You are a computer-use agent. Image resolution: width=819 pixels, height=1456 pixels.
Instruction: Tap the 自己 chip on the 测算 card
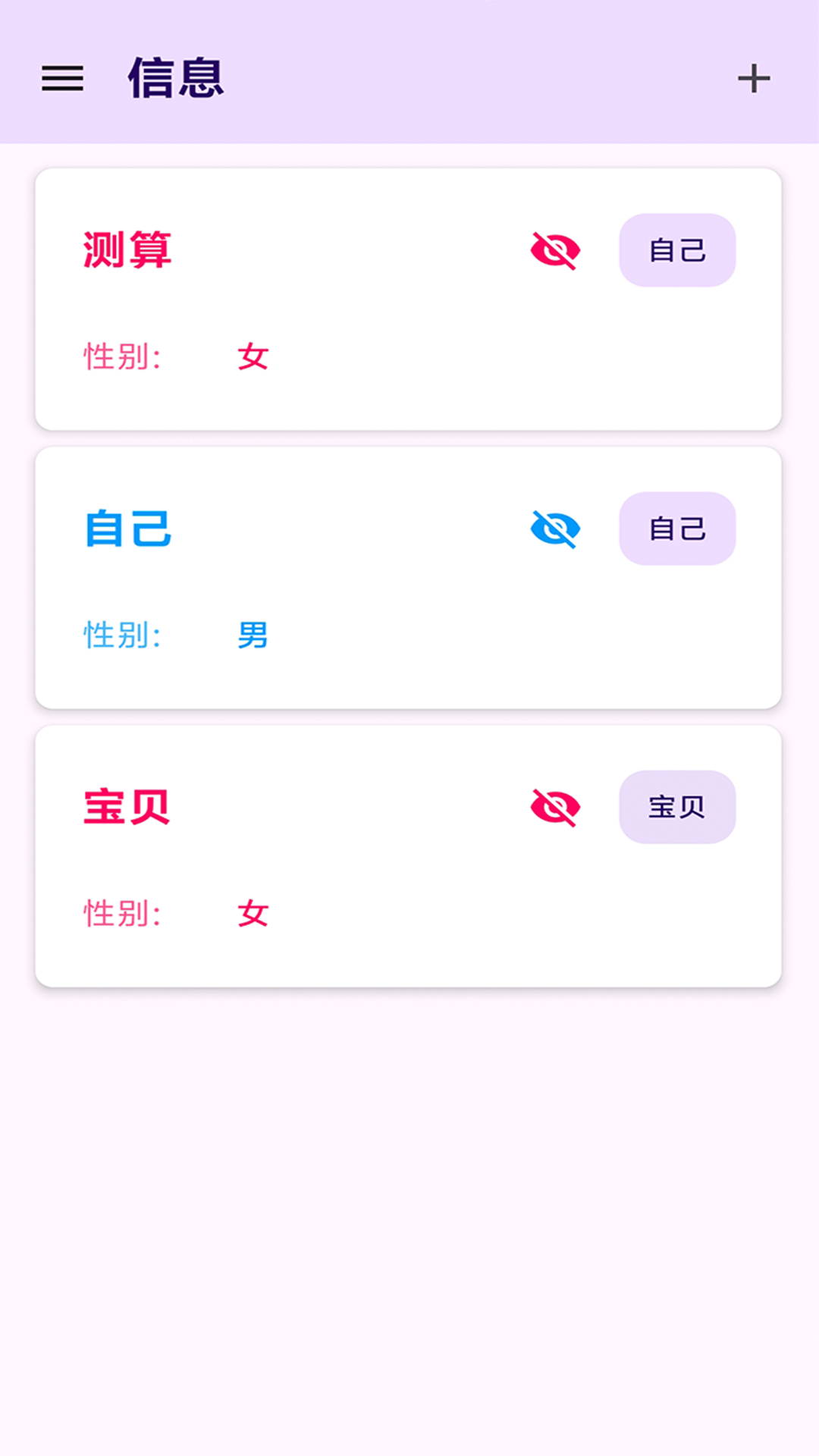point(677,250)
